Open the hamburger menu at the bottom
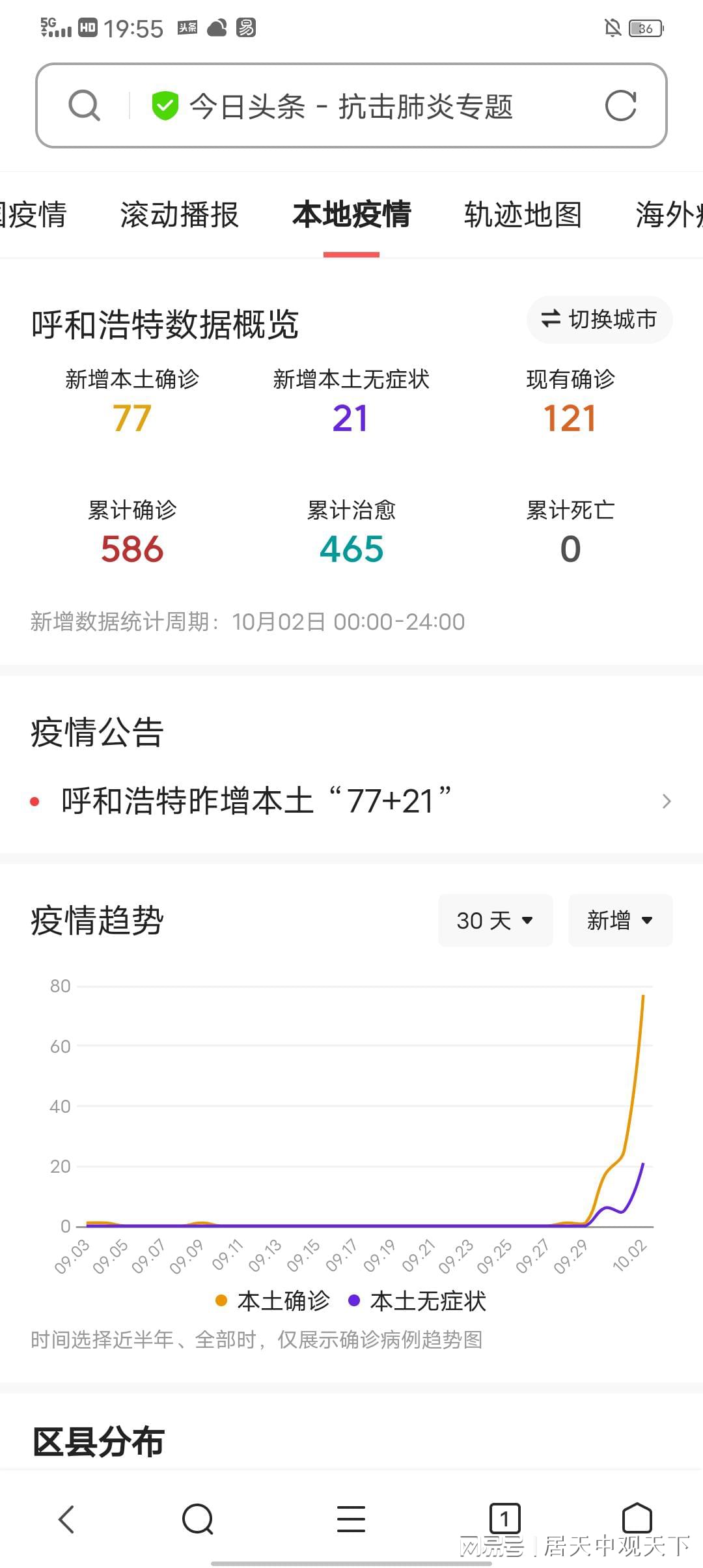The height and width of the screenshot is (1568, 703). tap(351, 1519)
